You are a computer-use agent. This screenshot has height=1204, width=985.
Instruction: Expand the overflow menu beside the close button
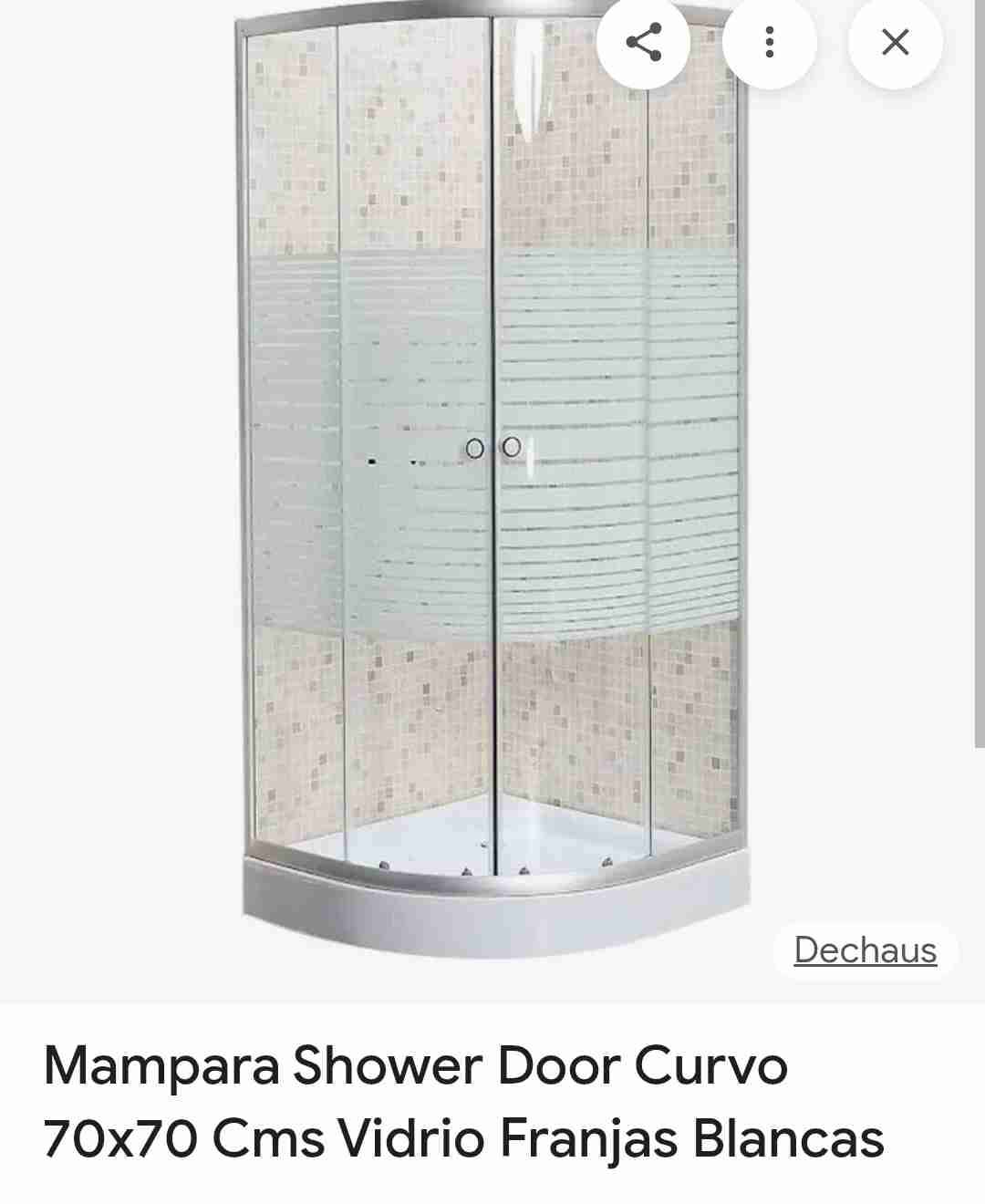(x=769, y=41)
